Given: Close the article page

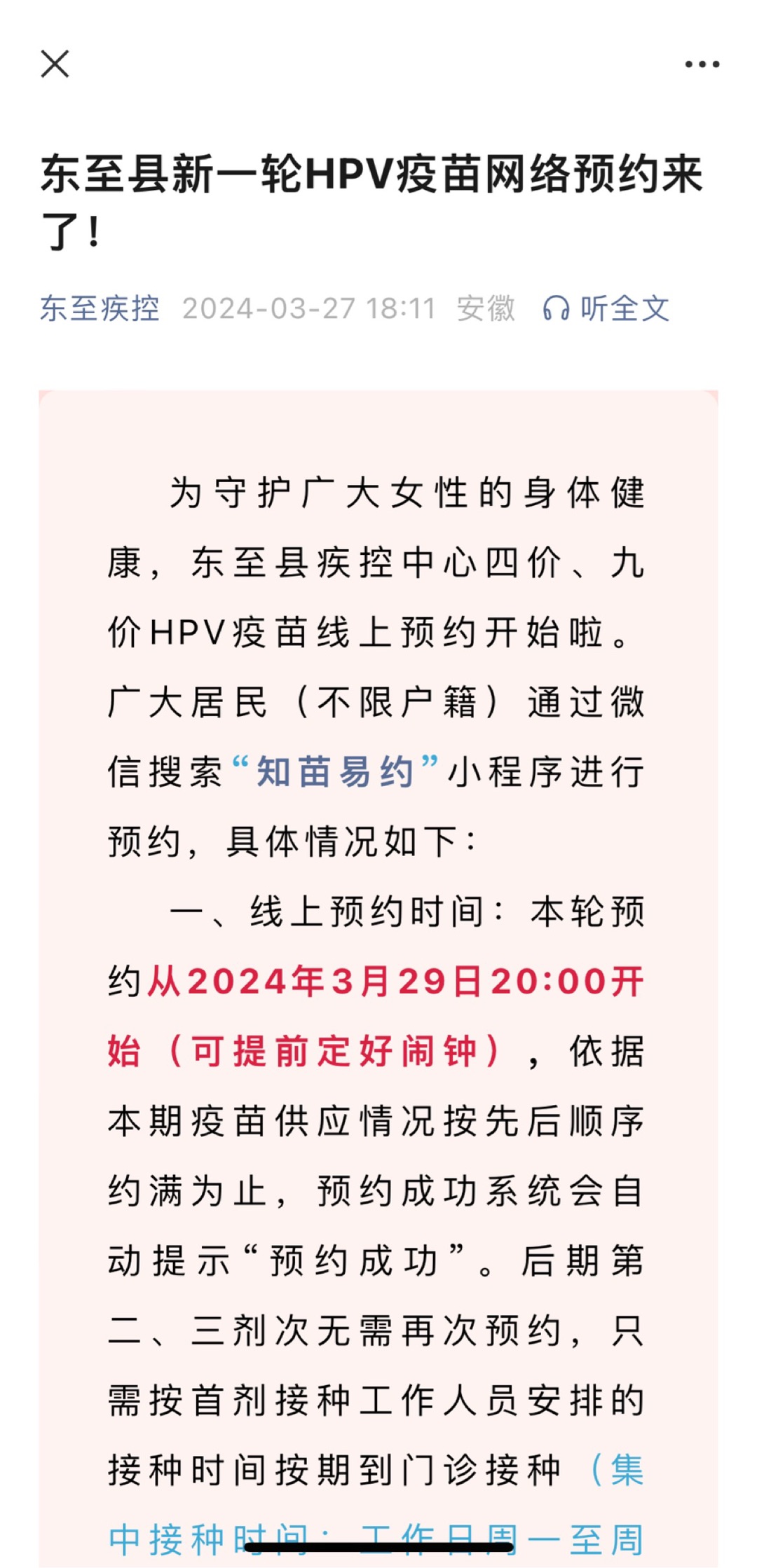Looking at the screenshot, I should [x=55, y=64].
